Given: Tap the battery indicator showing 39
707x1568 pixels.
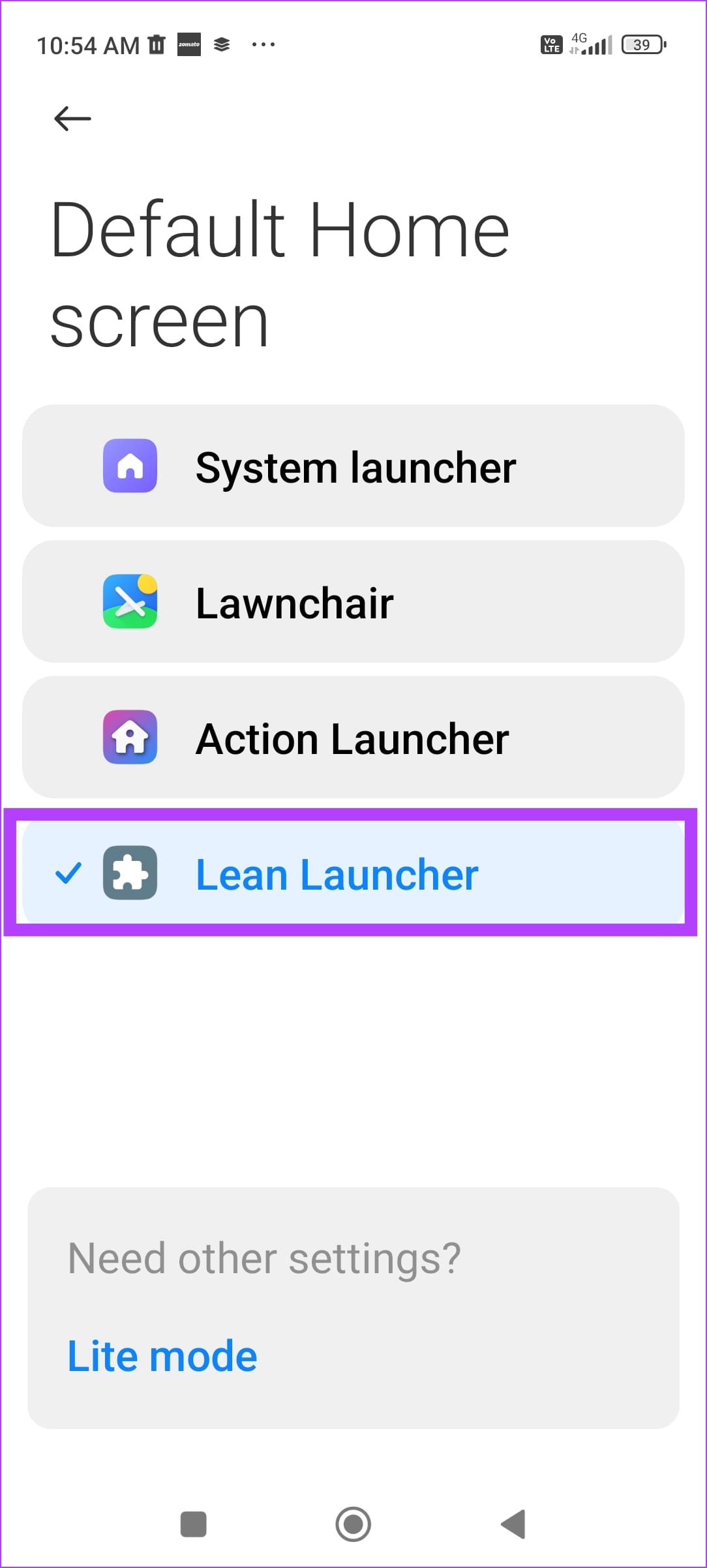Looking at the screenshot, I should (642, 44).
